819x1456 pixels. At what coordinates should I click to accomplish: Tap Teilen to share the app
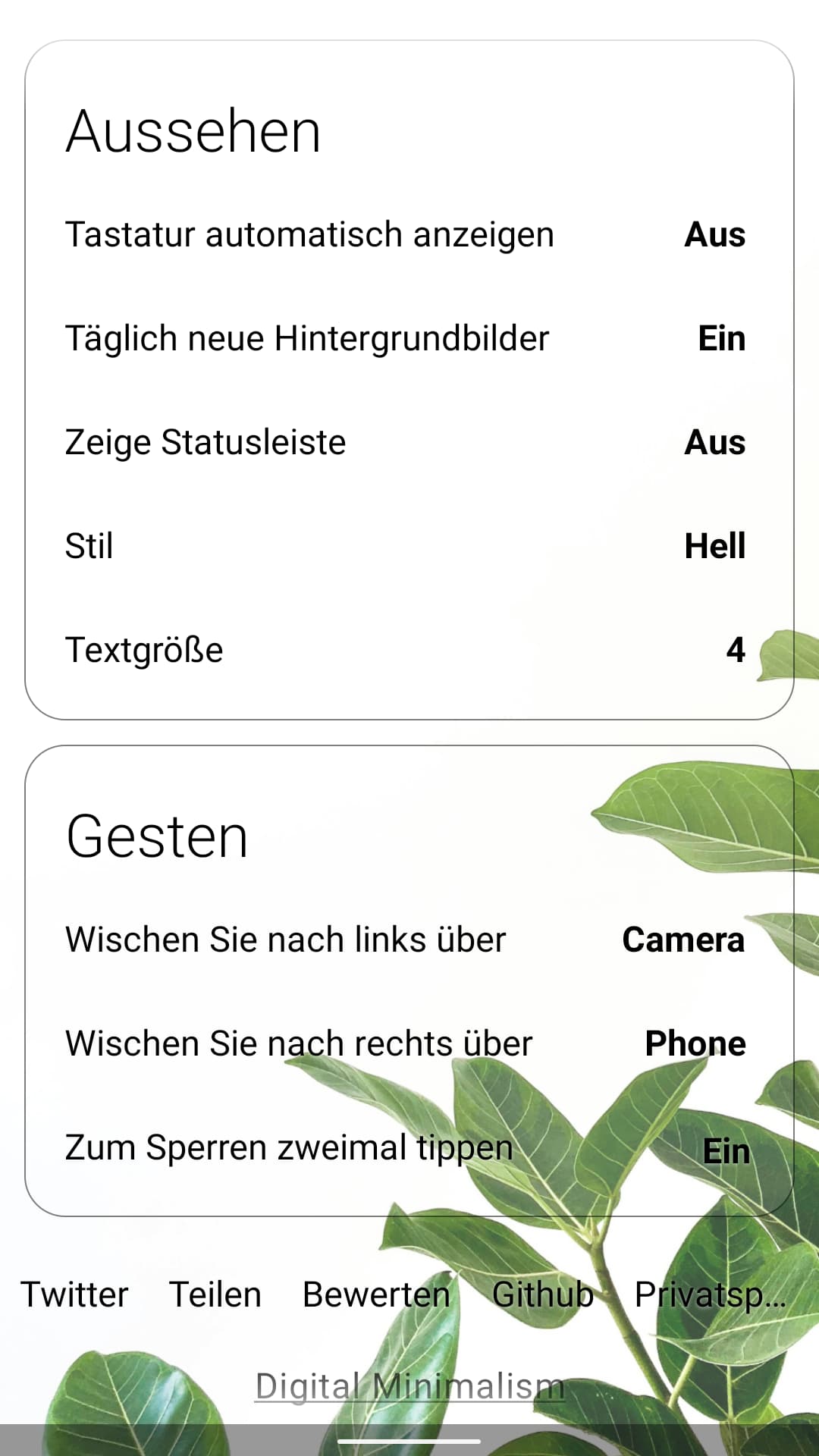coord(215,1294)
